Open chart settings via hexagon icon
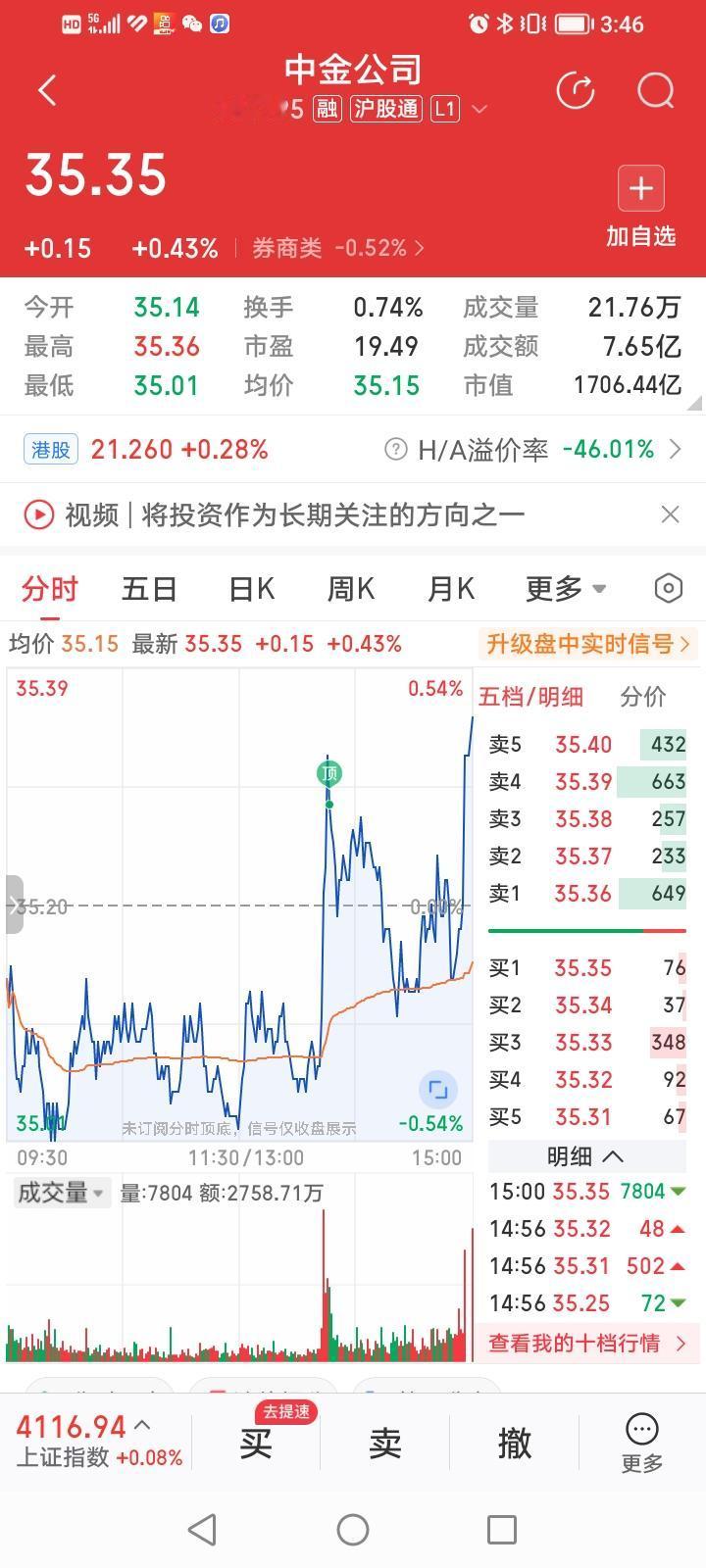The width and height of the screenshot is (706, 1568). (x=668, y=588)
